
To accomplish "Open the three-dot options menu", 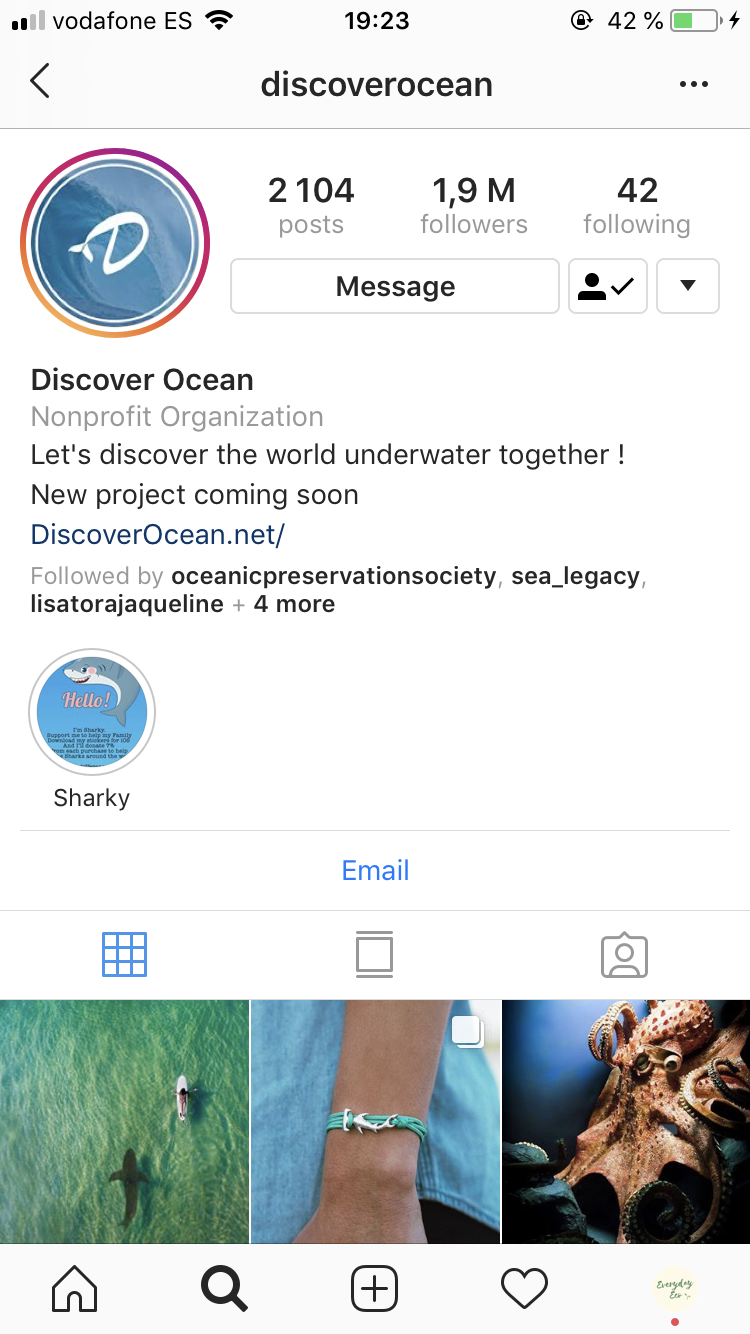I will (693, 84).
